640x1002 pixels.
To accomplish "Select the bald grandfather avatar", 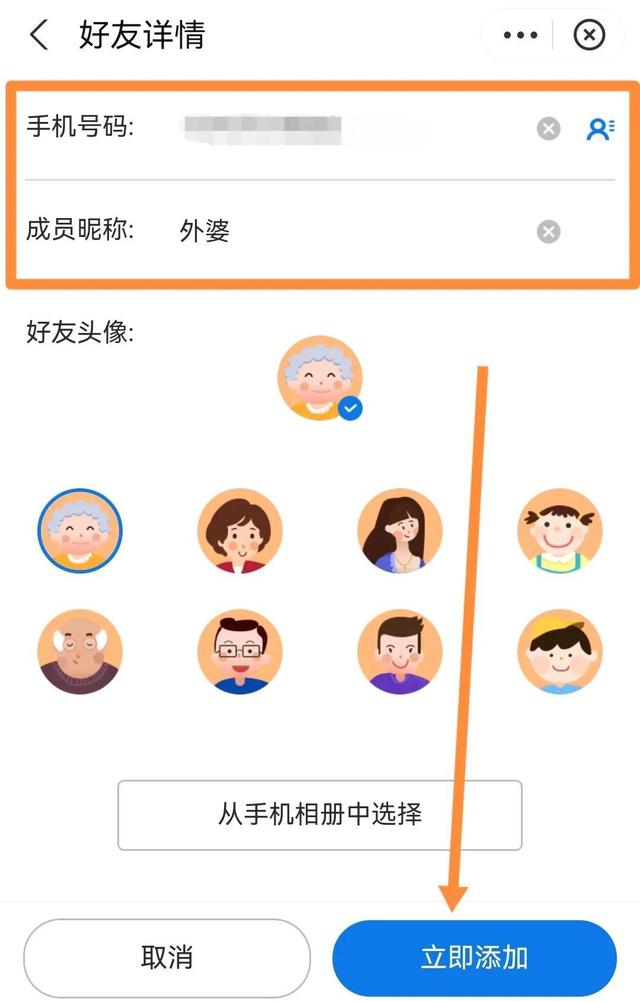I will coord(80,652).
